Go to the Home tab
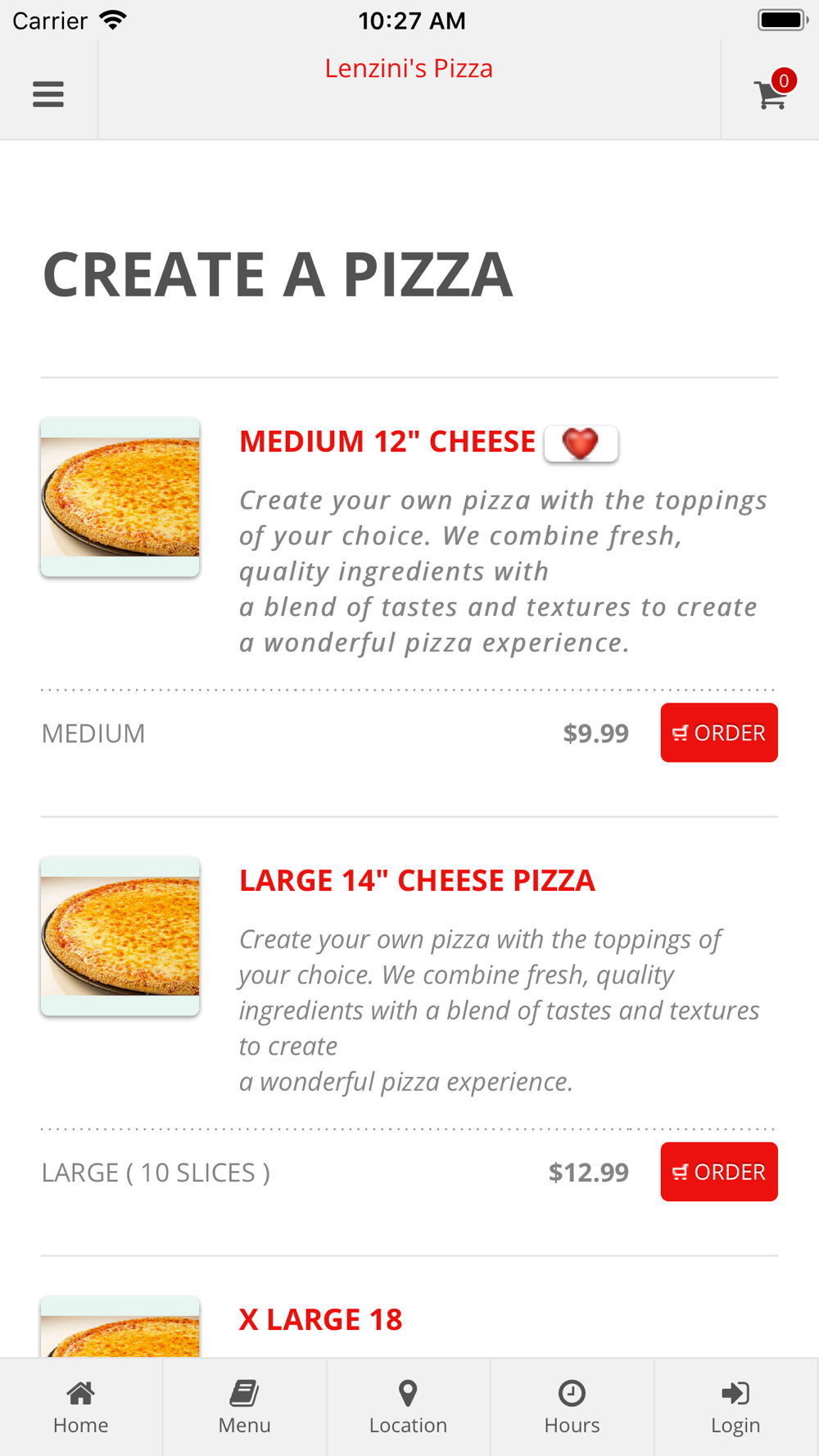The width and height of the screenshot is (819, 1456). pos(81,1407)
